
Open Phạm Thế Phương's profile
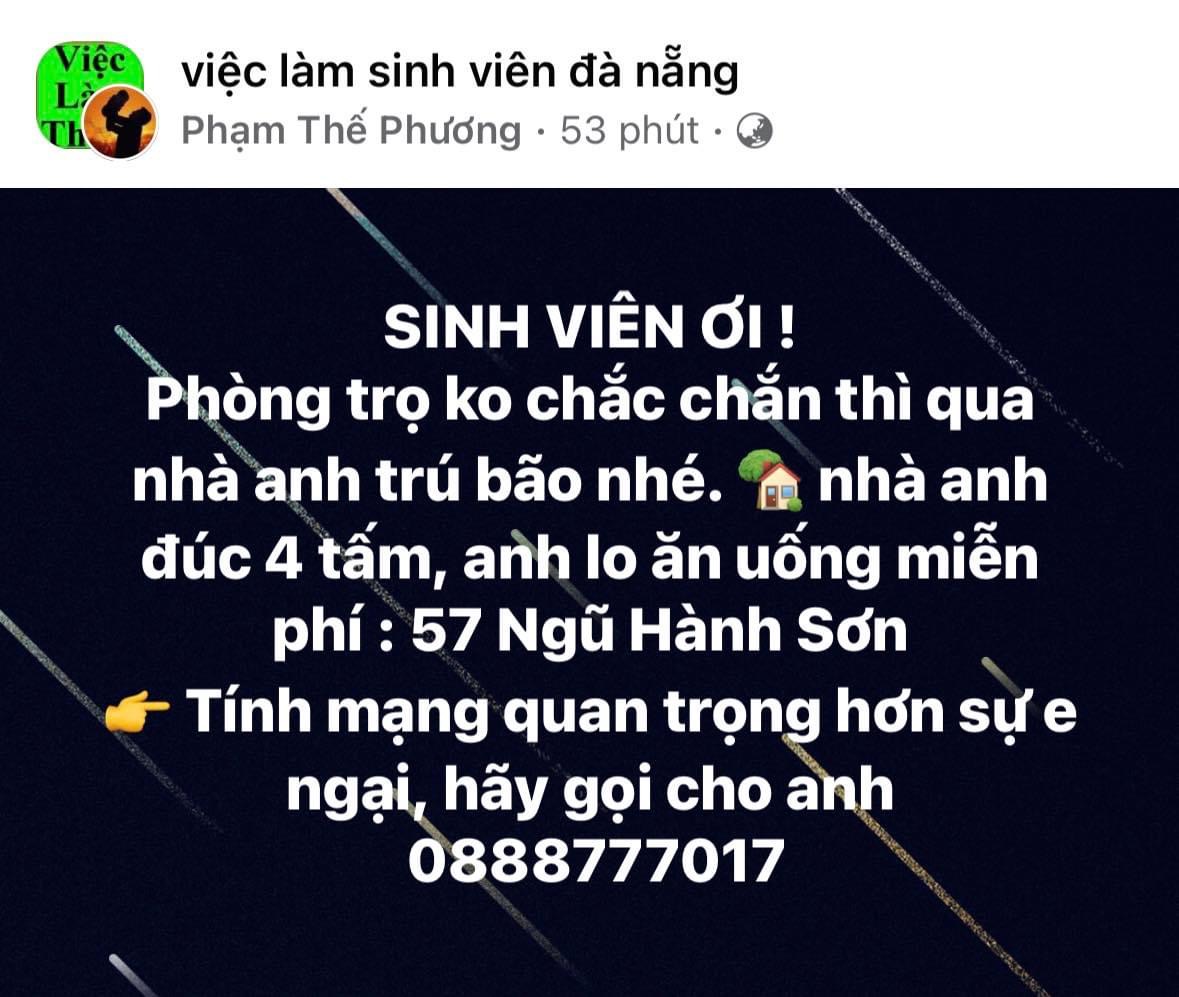tap(351, 131)
